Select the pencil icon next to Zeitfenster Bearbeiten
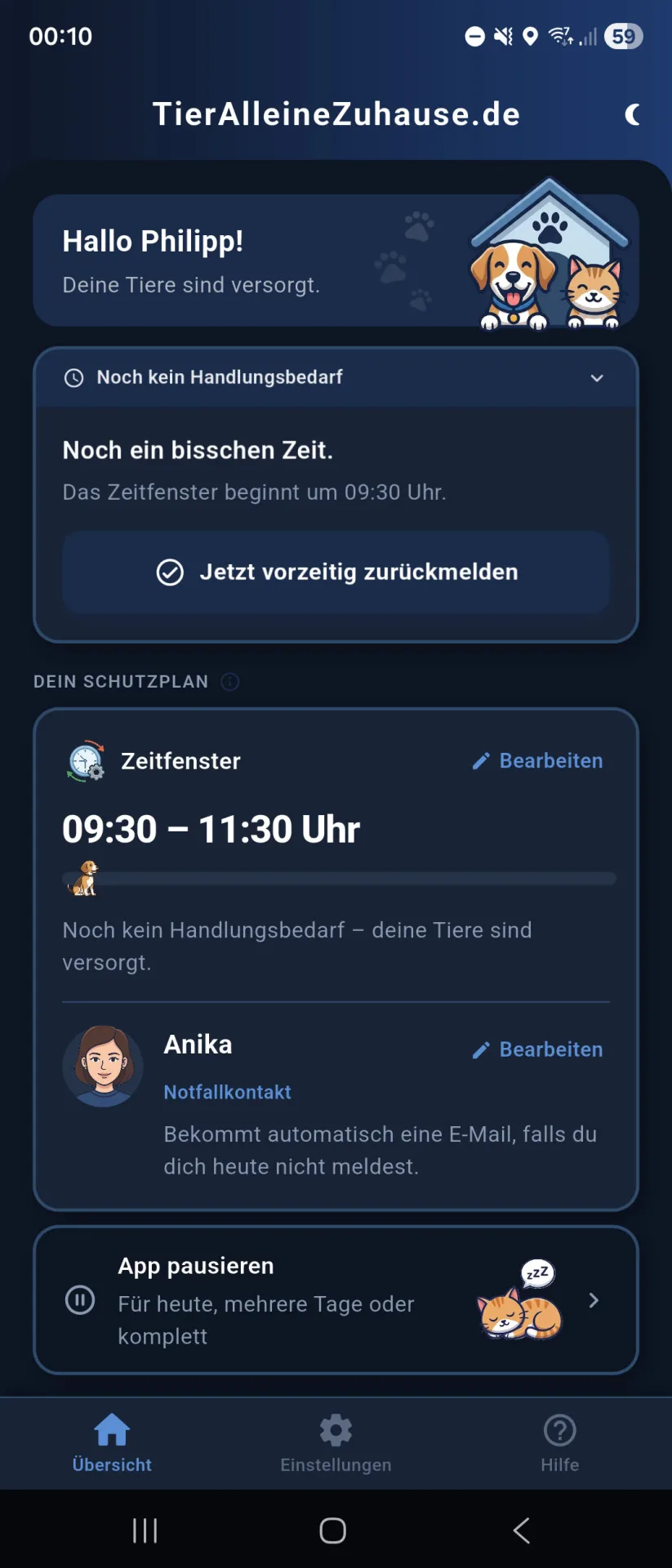The width and height of the screenshot is (672, 1568). pos(481,760)
